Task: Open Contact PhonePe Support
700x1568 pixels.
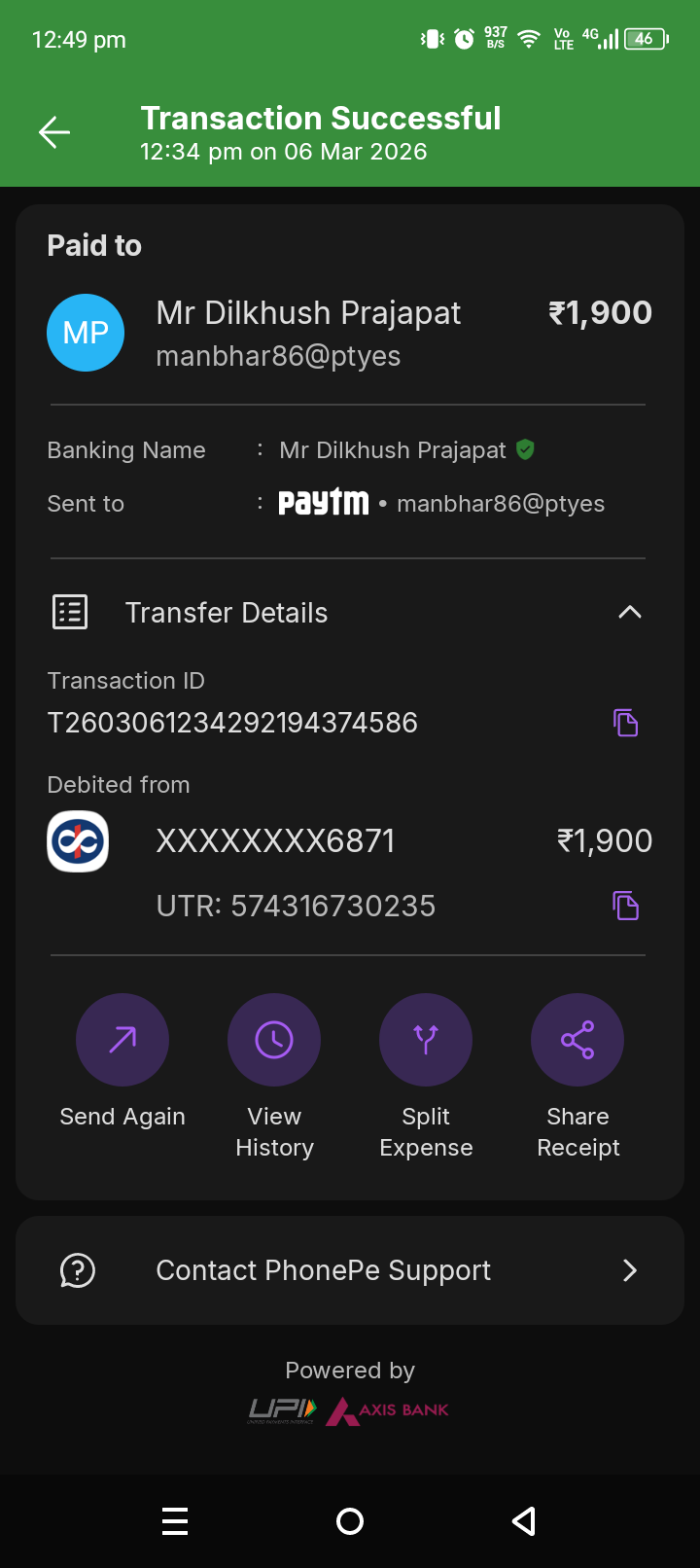Action: [350, 1270]
